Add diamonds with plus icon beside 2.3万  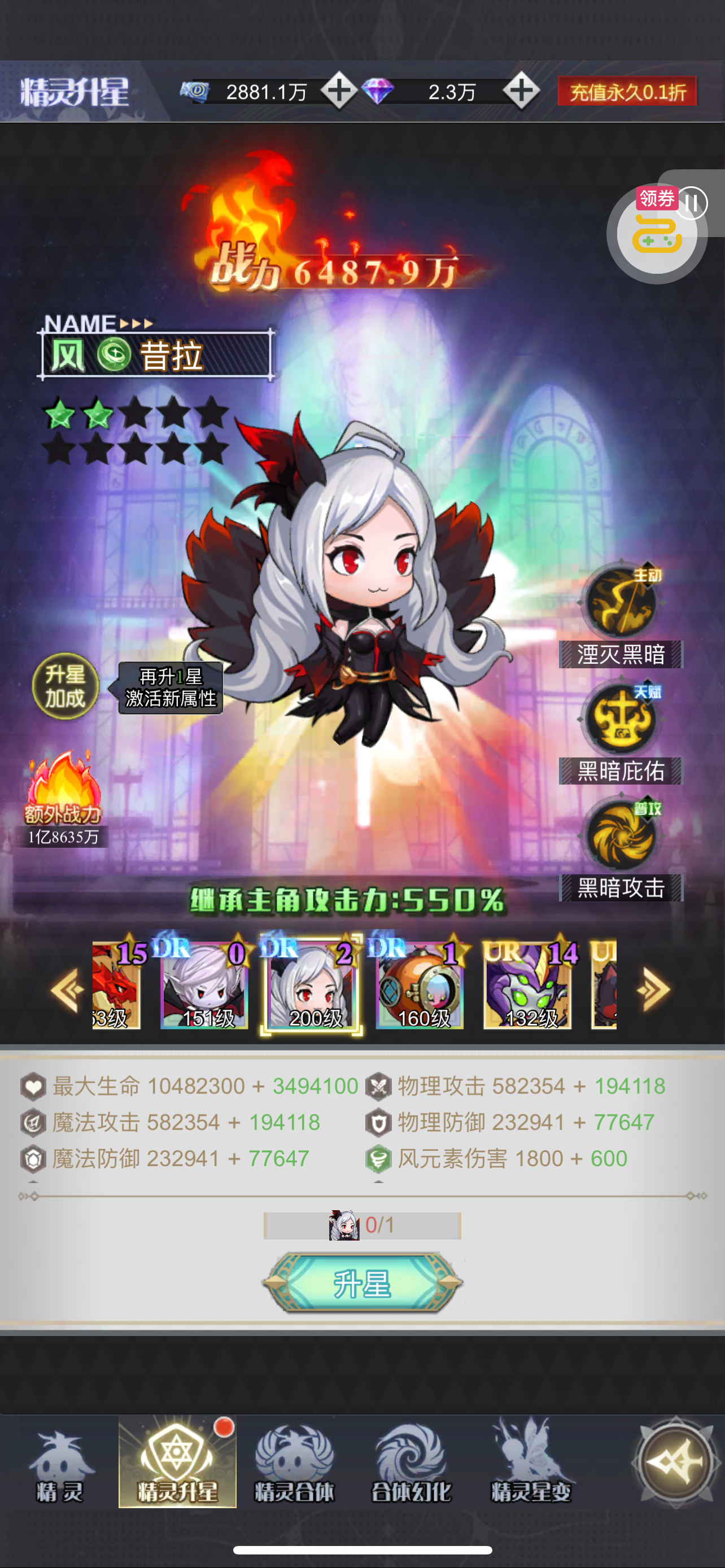point(521,91)
